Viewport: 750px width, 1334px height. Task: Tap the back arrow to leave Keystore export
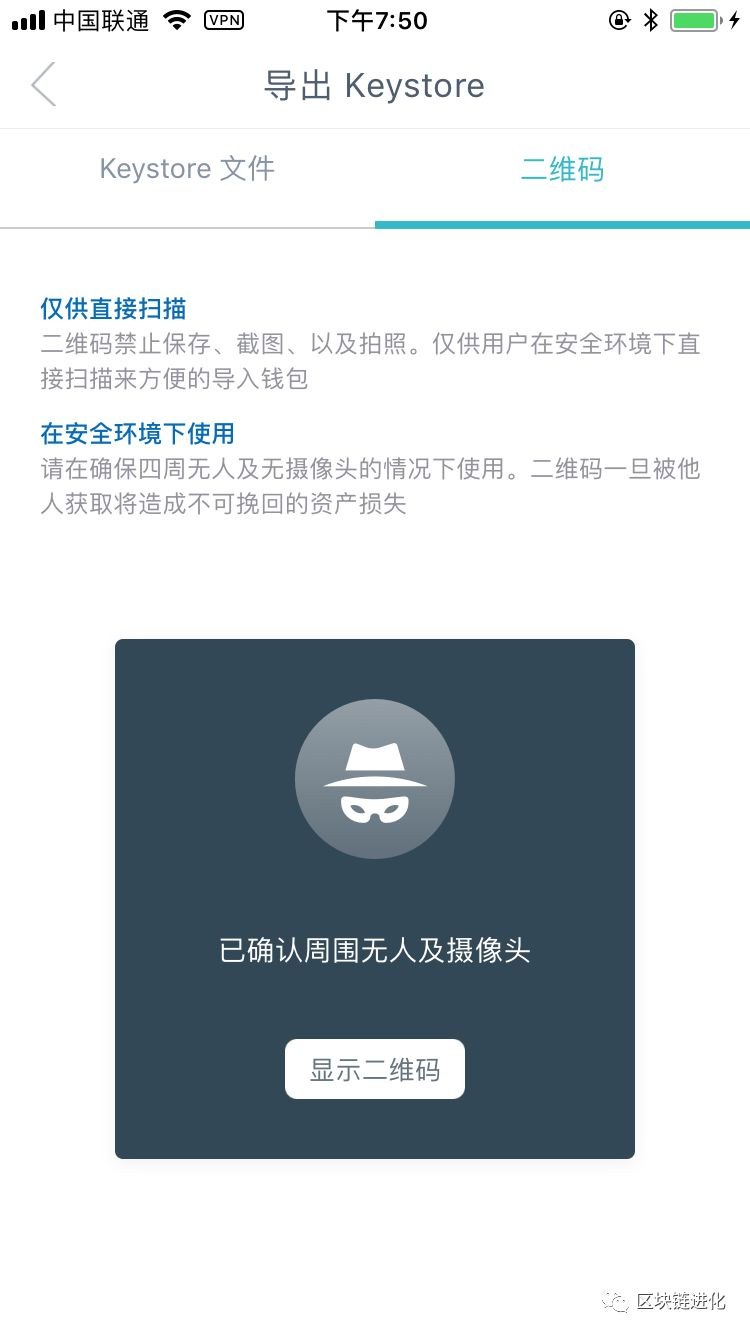click(42, 85)
